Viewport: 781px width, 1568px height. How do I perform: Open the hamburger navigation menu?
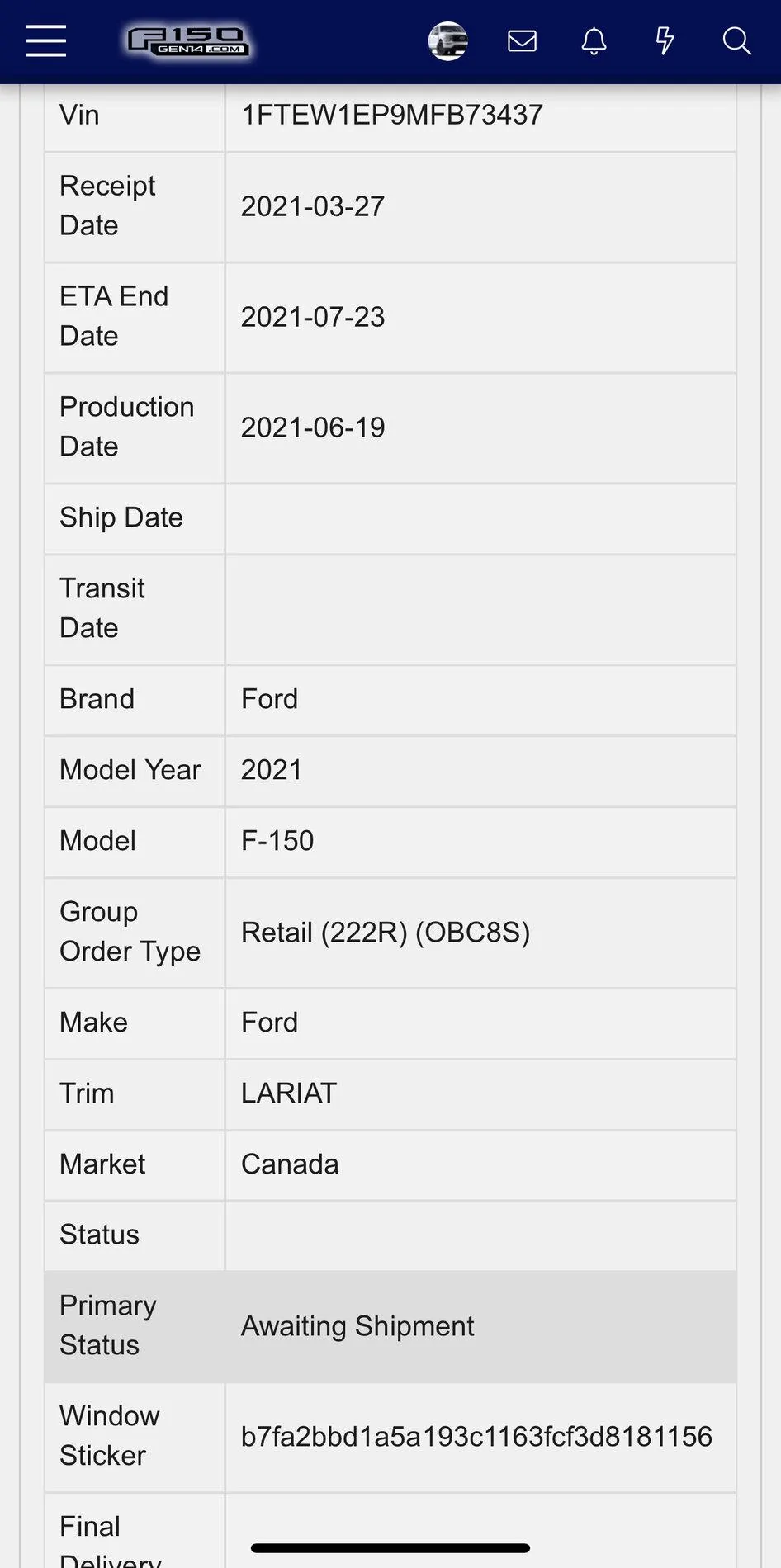pyautogui.click(x=45, y=40)
